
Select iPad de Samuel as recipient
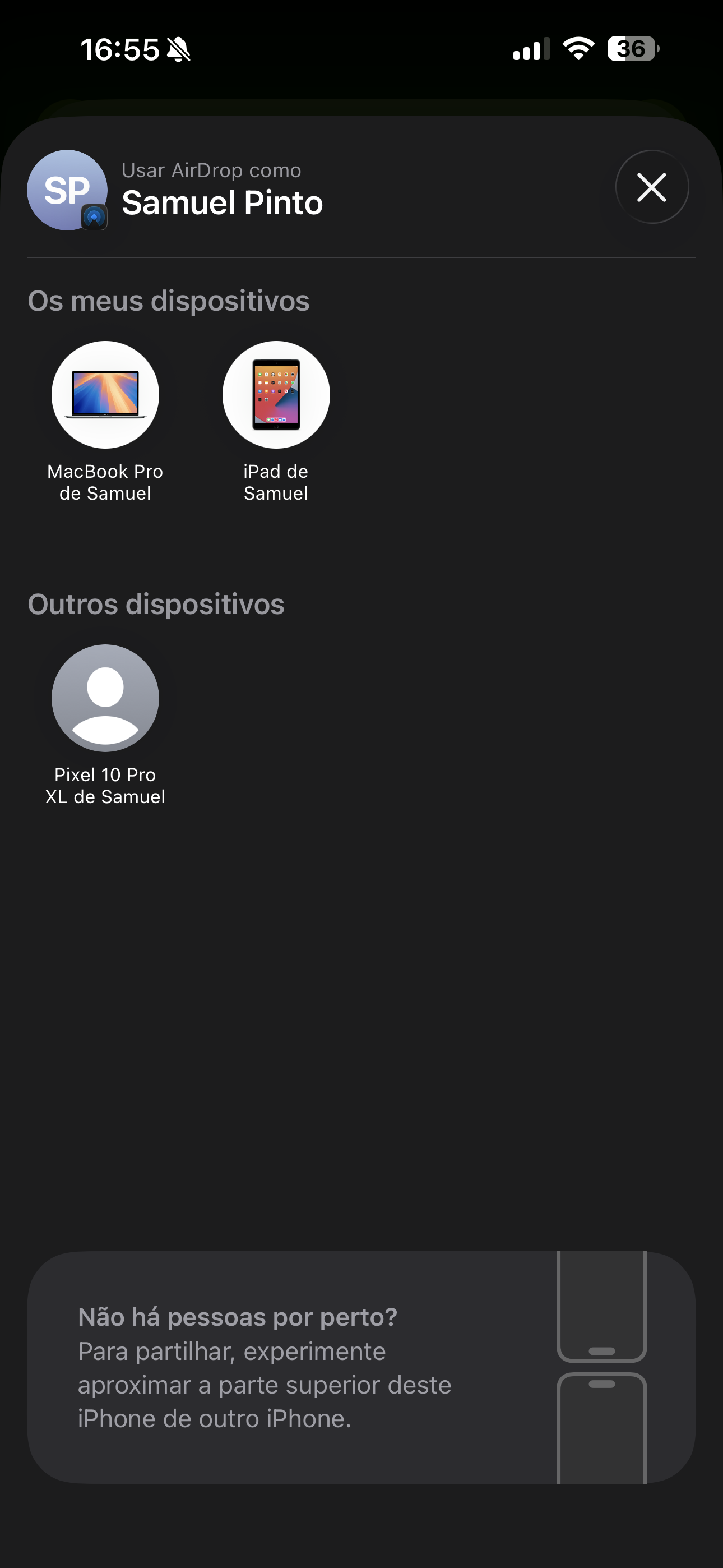coord(276,395)
